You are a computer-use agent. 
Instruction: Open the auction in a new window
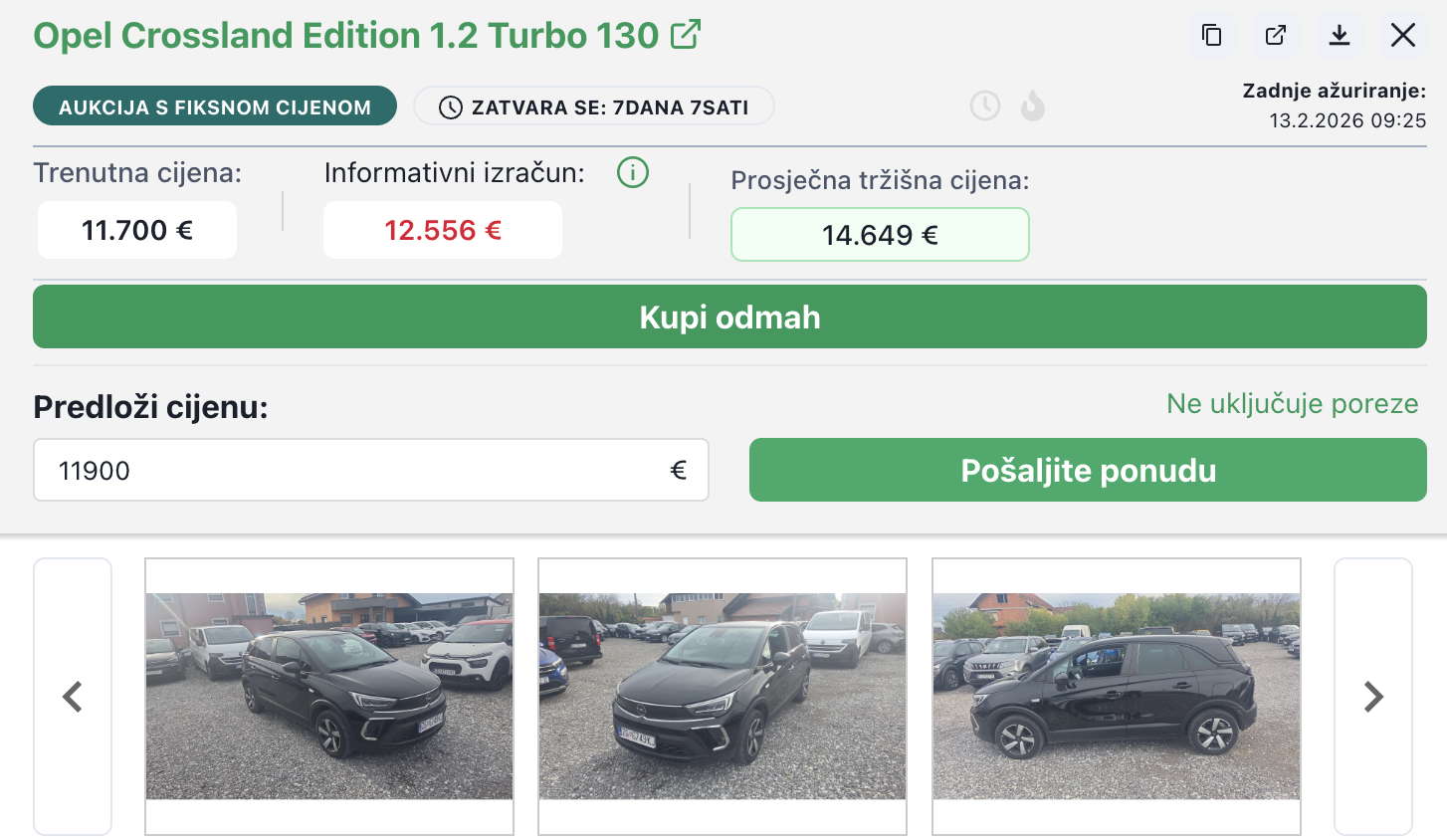click(x=1275, y=36)
